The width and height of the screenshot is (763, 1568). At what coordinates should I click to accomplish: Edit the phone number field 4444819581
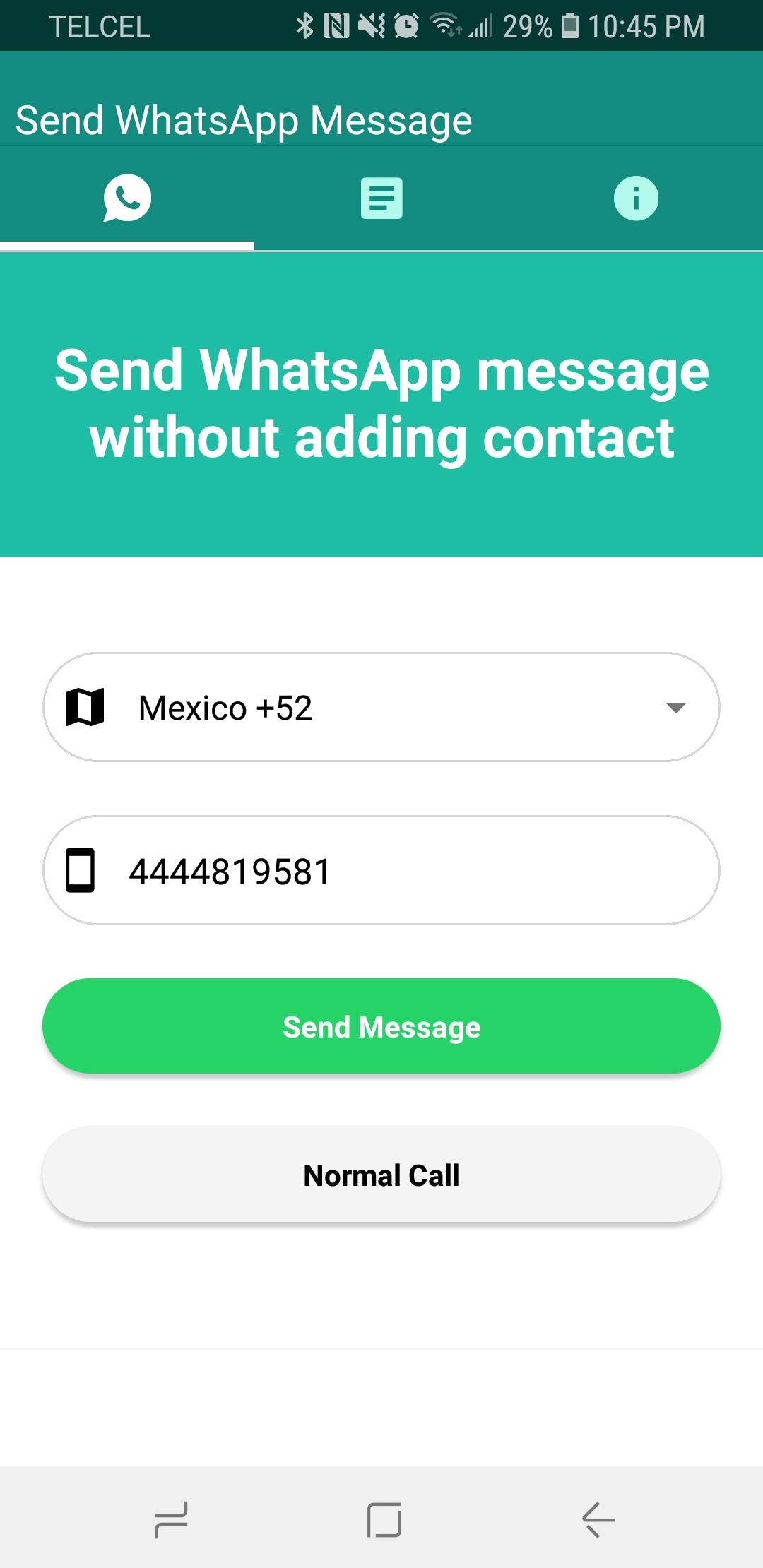pos(381,871)
